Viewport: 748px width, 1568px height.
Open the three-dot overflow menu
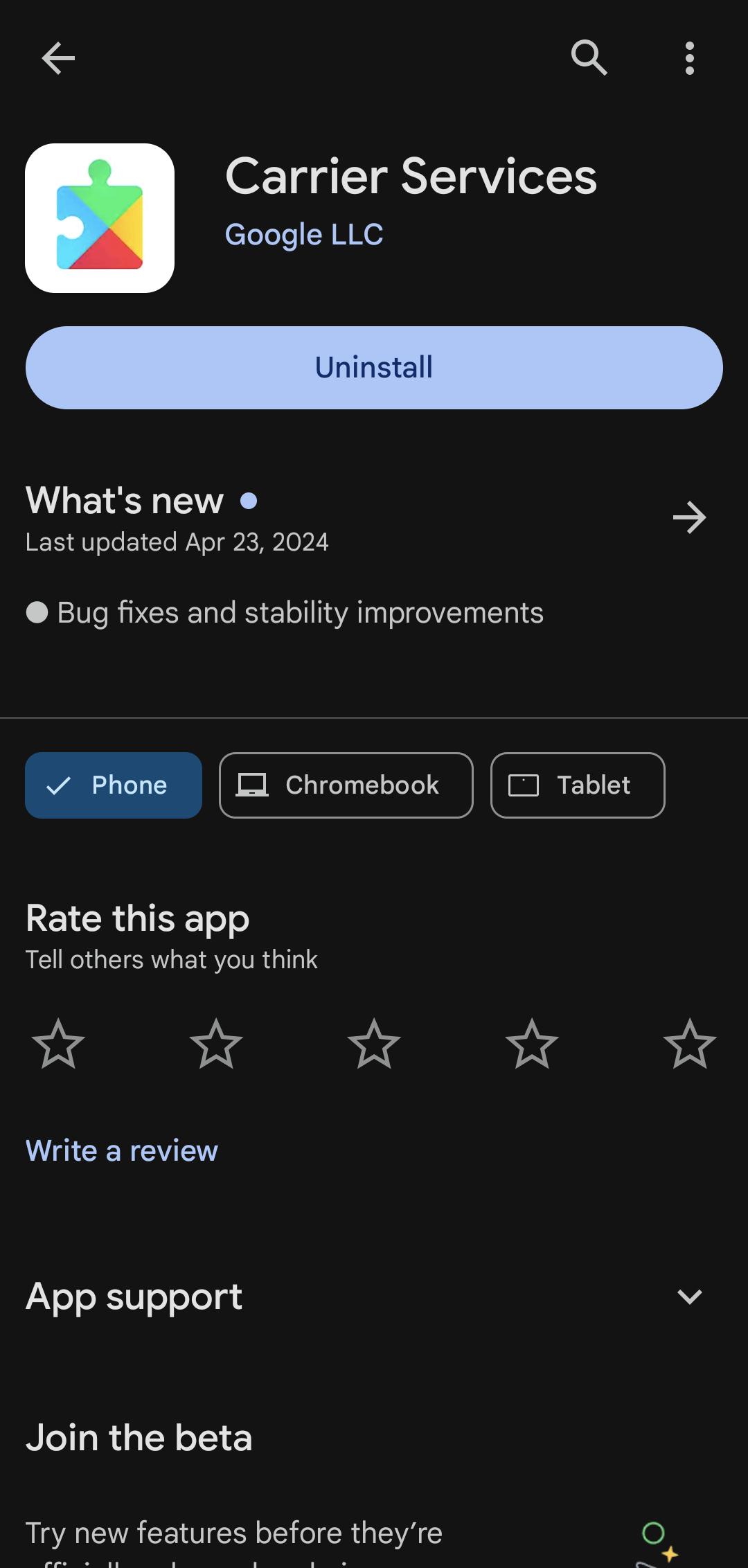690,58
